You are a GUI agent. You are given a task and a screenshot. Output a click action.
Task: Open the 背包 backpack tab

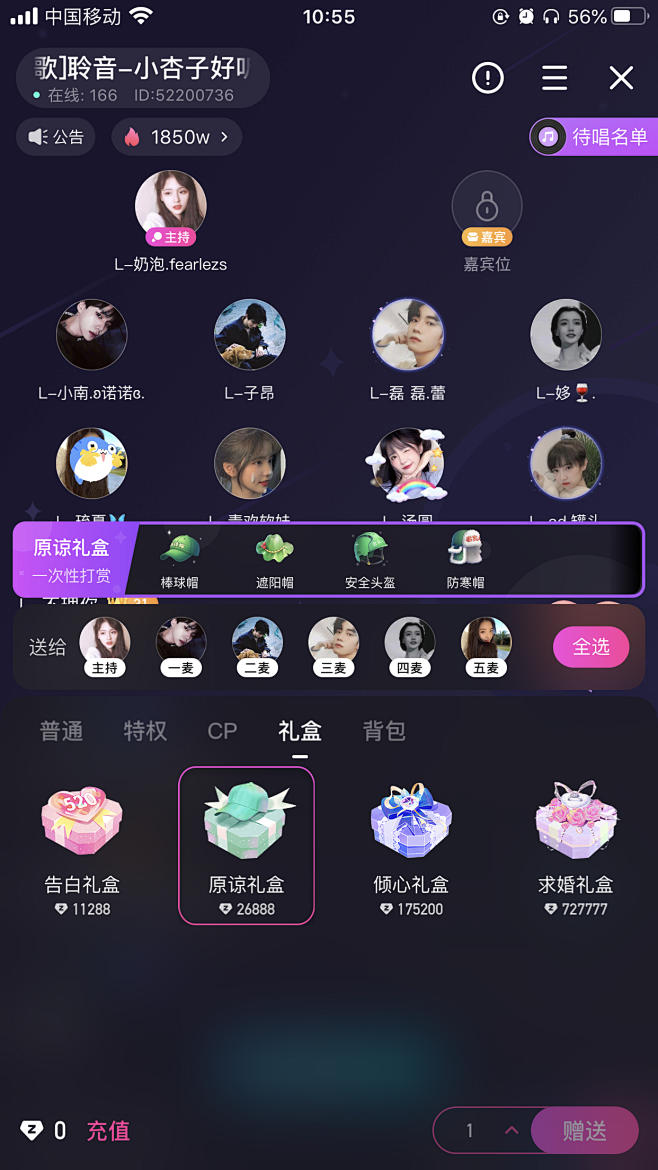384,731
